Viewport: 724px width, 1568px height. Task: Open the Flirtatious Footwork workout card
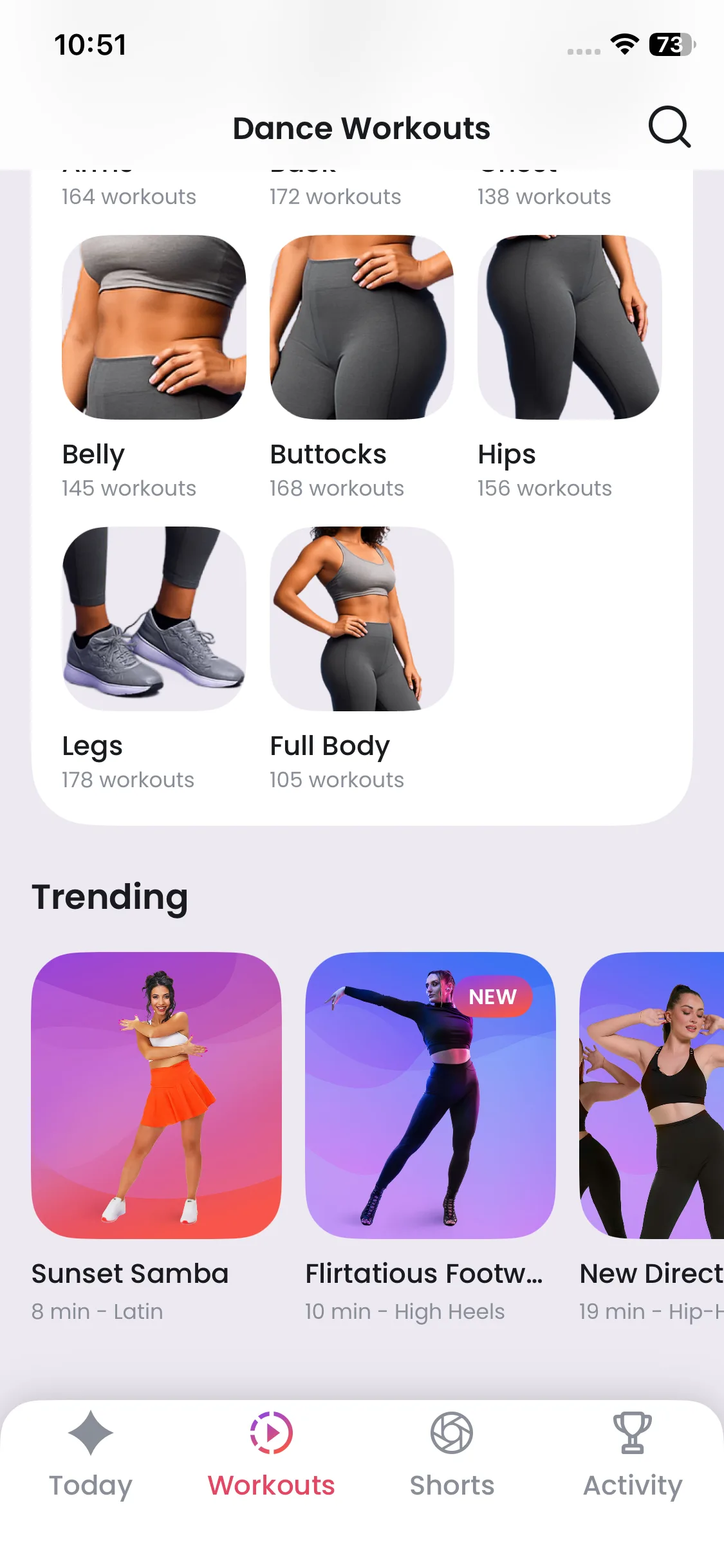point(431,1137)
